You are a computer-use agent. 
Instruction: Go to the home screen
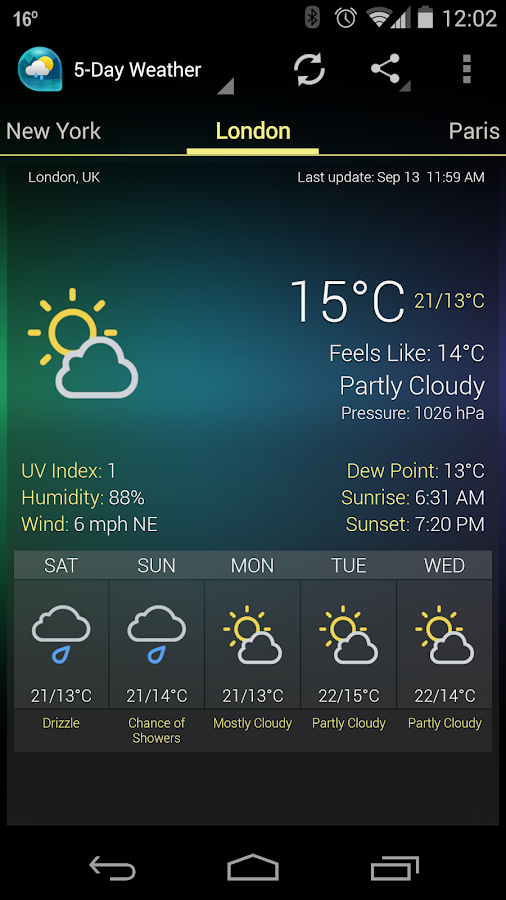(x=253, y=867)
